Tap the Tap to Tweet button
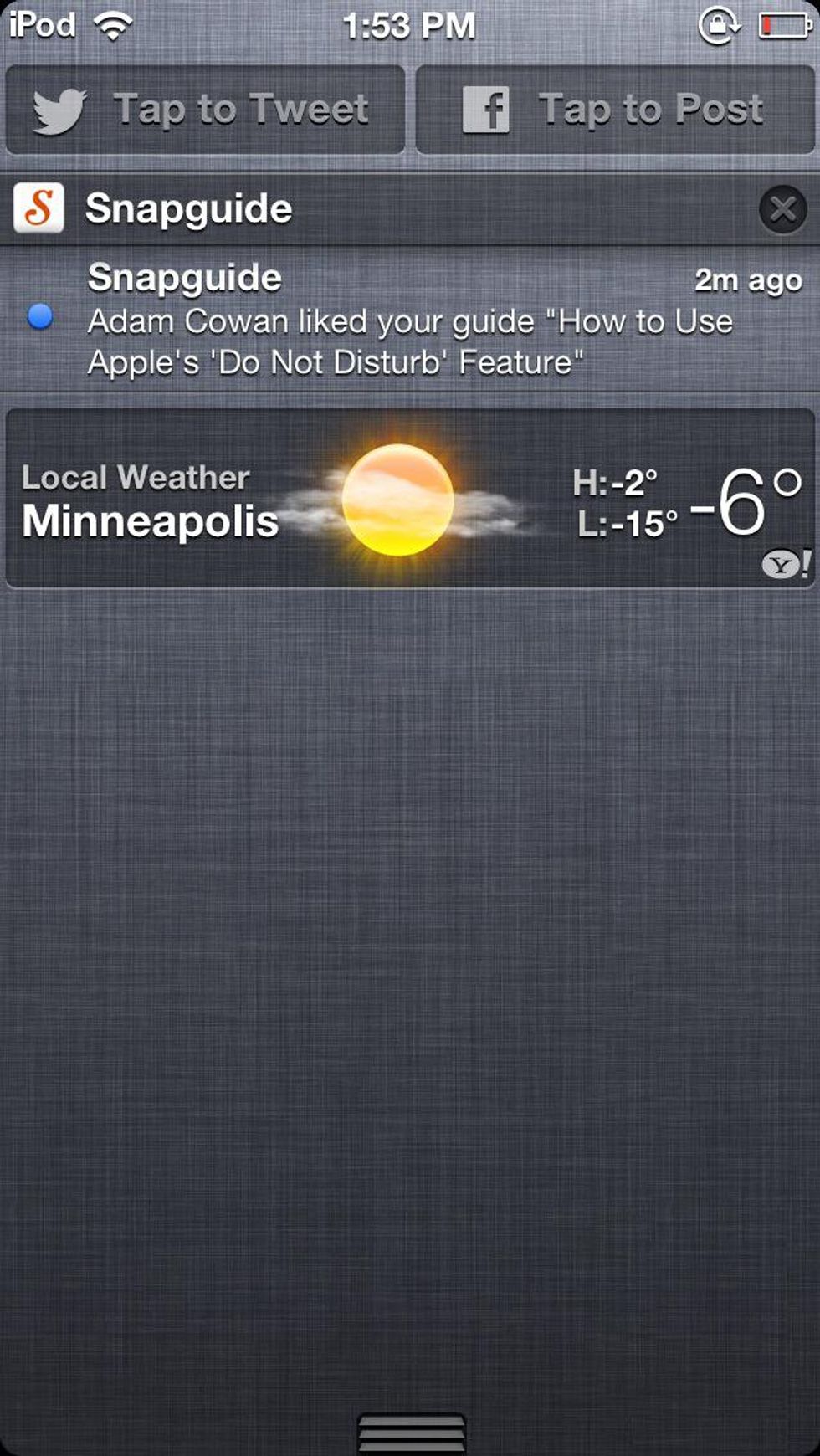Image resolution: width=820 pixels, height=1456 pixels. click(205, 110)
